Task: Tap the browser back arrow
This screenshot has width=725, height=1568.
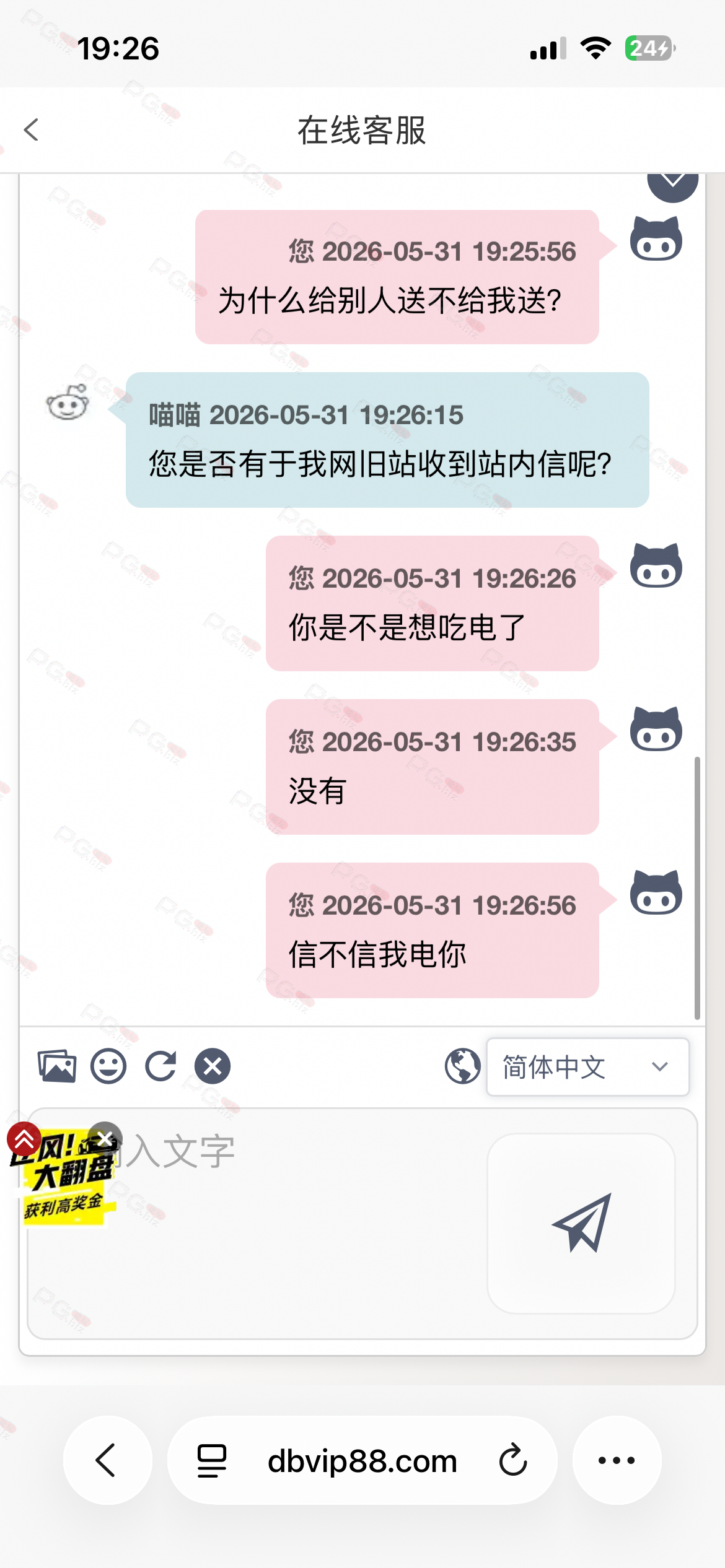Action: tap(107, 1460)
